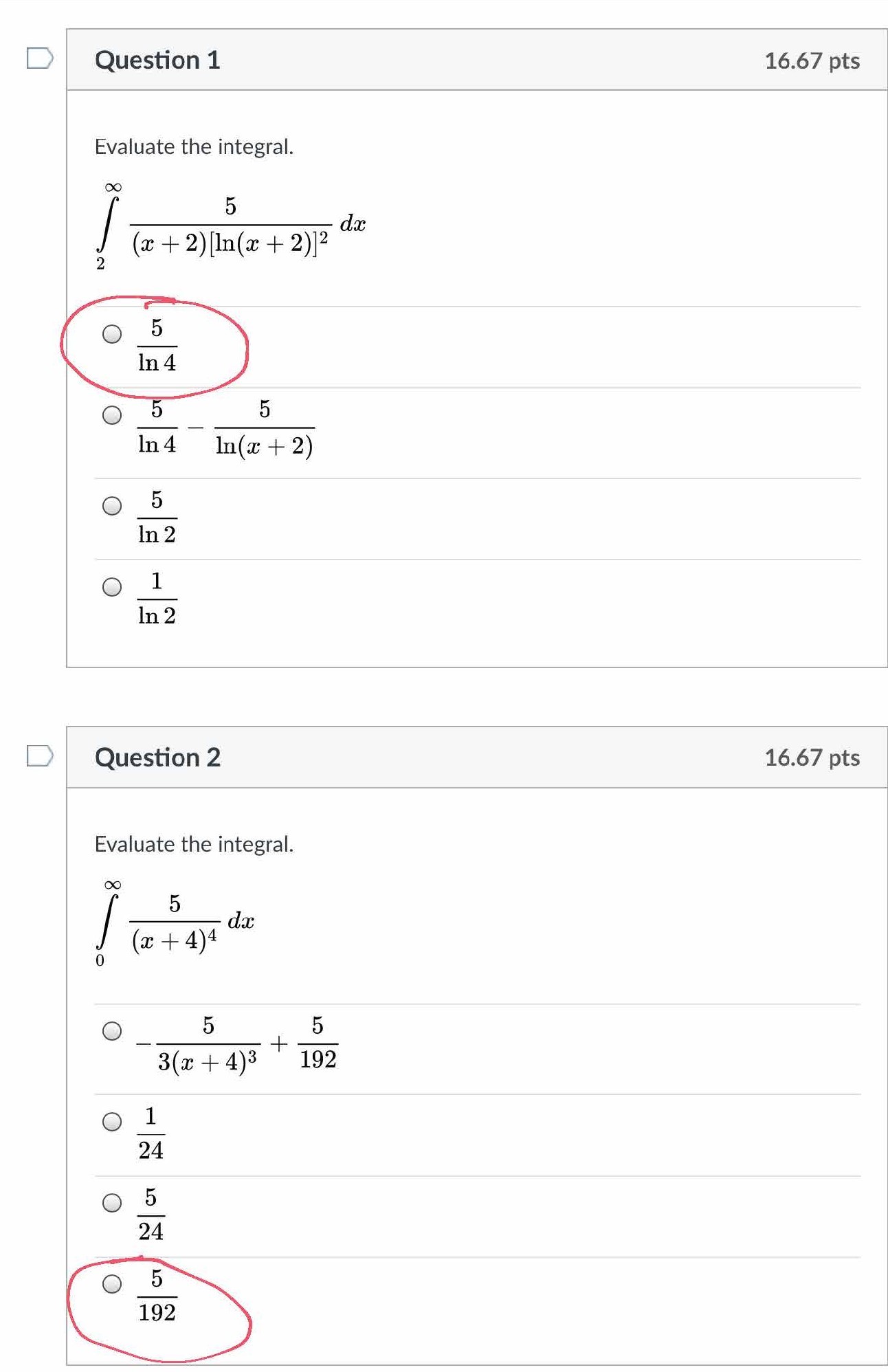Select answer 5 over 192 alone
This screenshot has height=1372, width=888.
click(x=112, y=1284)
